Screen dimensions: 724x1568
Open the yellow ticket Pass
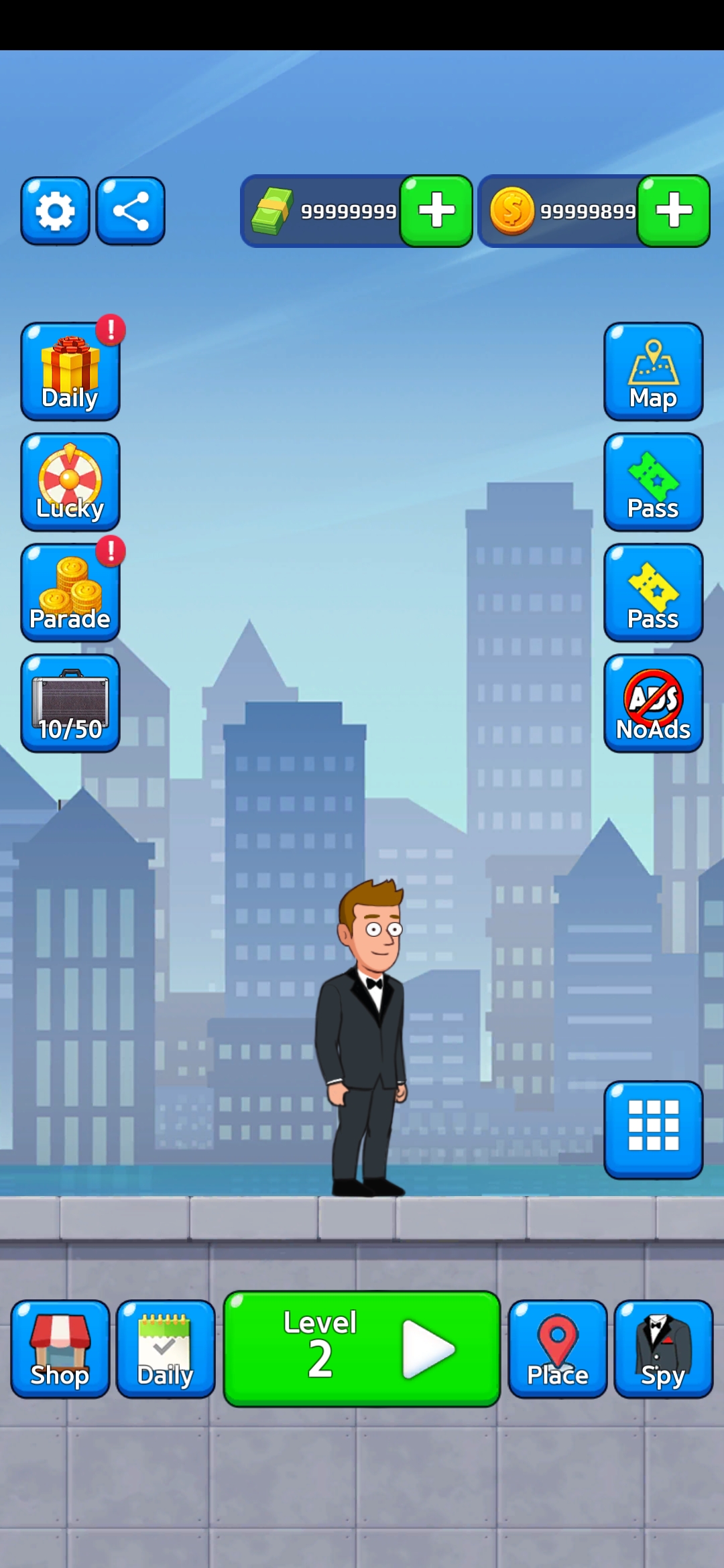653,593
